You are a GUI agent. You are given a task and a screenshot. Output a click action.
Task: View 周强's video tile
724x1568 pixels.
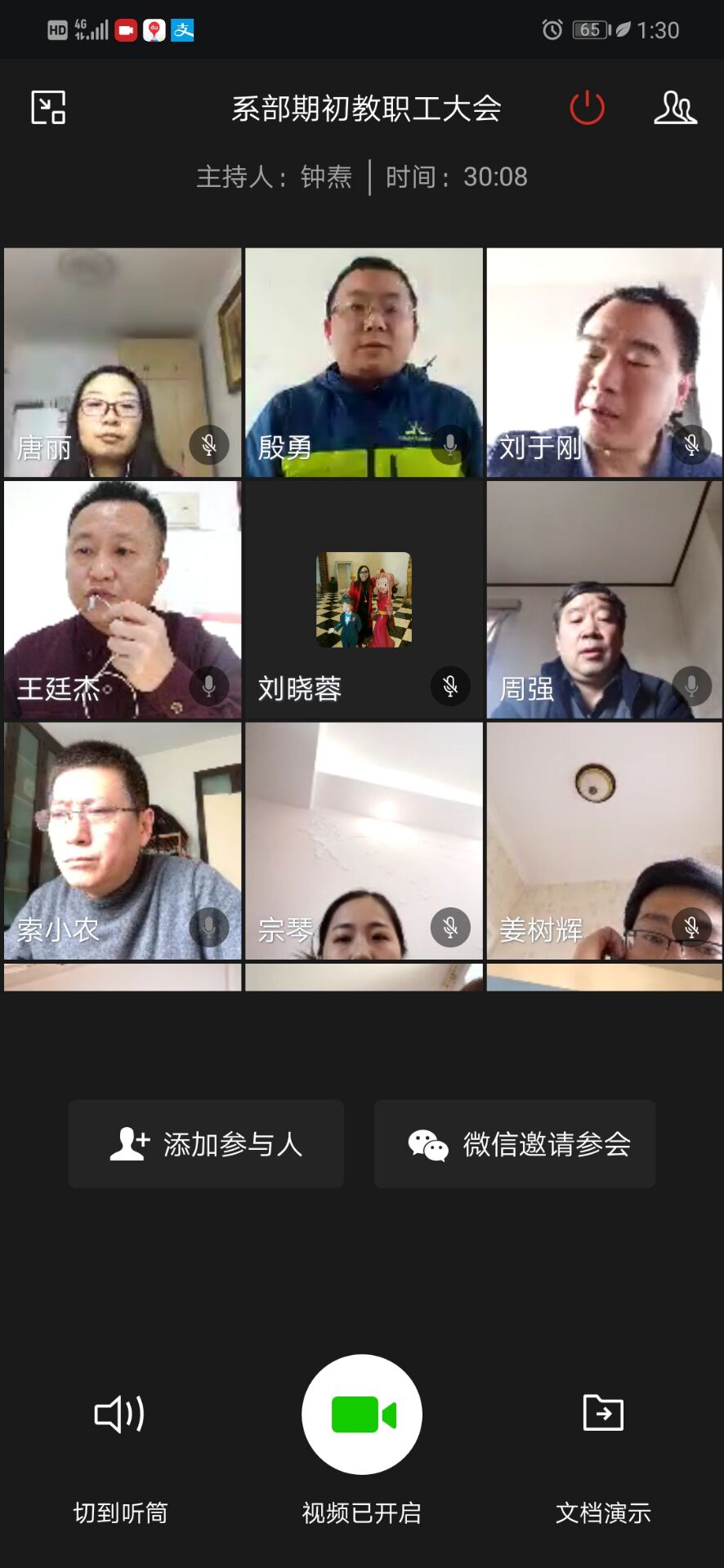pos(605,599)
